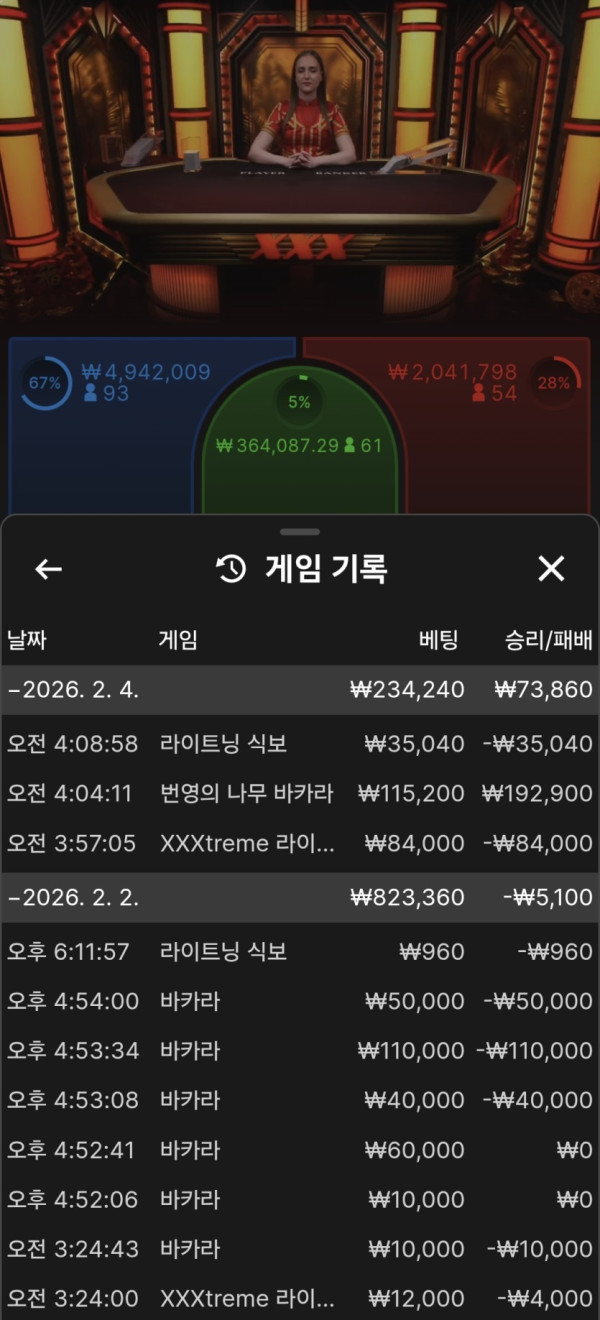Open the 오전 3:57:05 XXXtreme record
Screen dimensions: 600x1320
tap(300, 843)
